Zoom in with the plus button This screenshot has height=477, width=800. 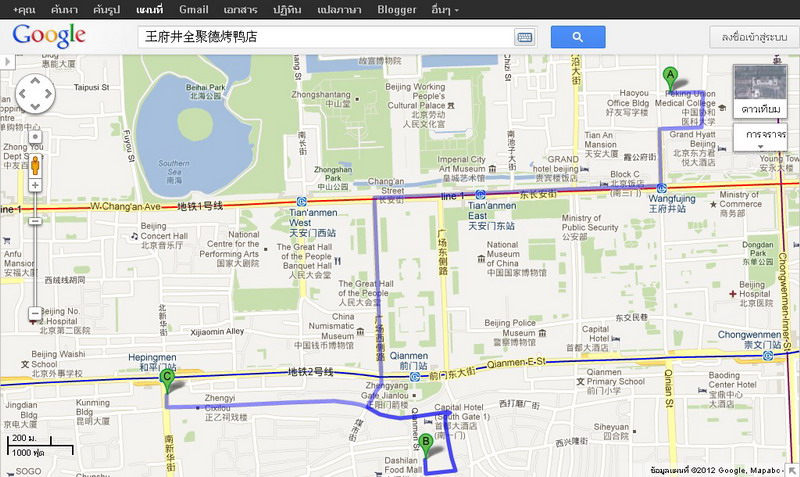point(35,185)
